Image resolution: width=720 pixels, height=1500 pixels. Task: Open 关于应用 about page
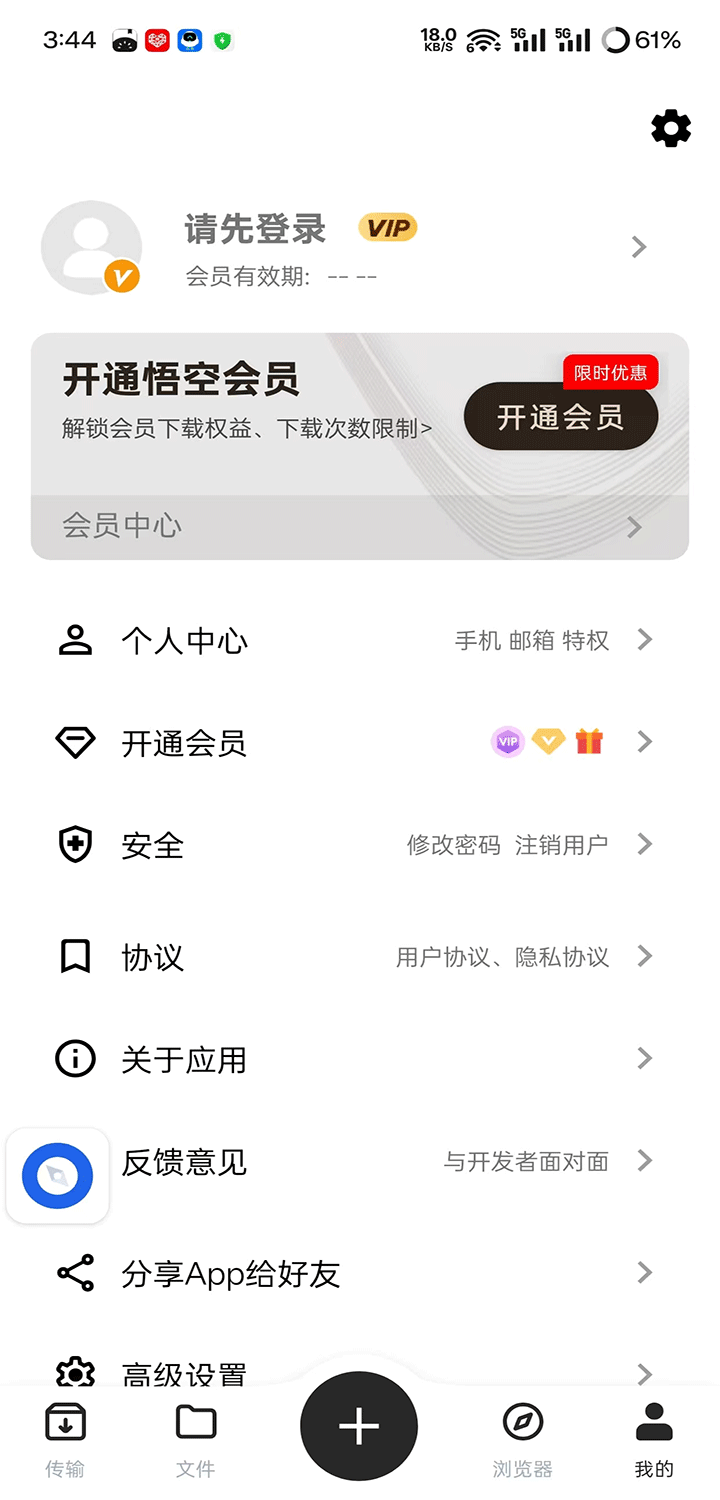coord(359,1059)
